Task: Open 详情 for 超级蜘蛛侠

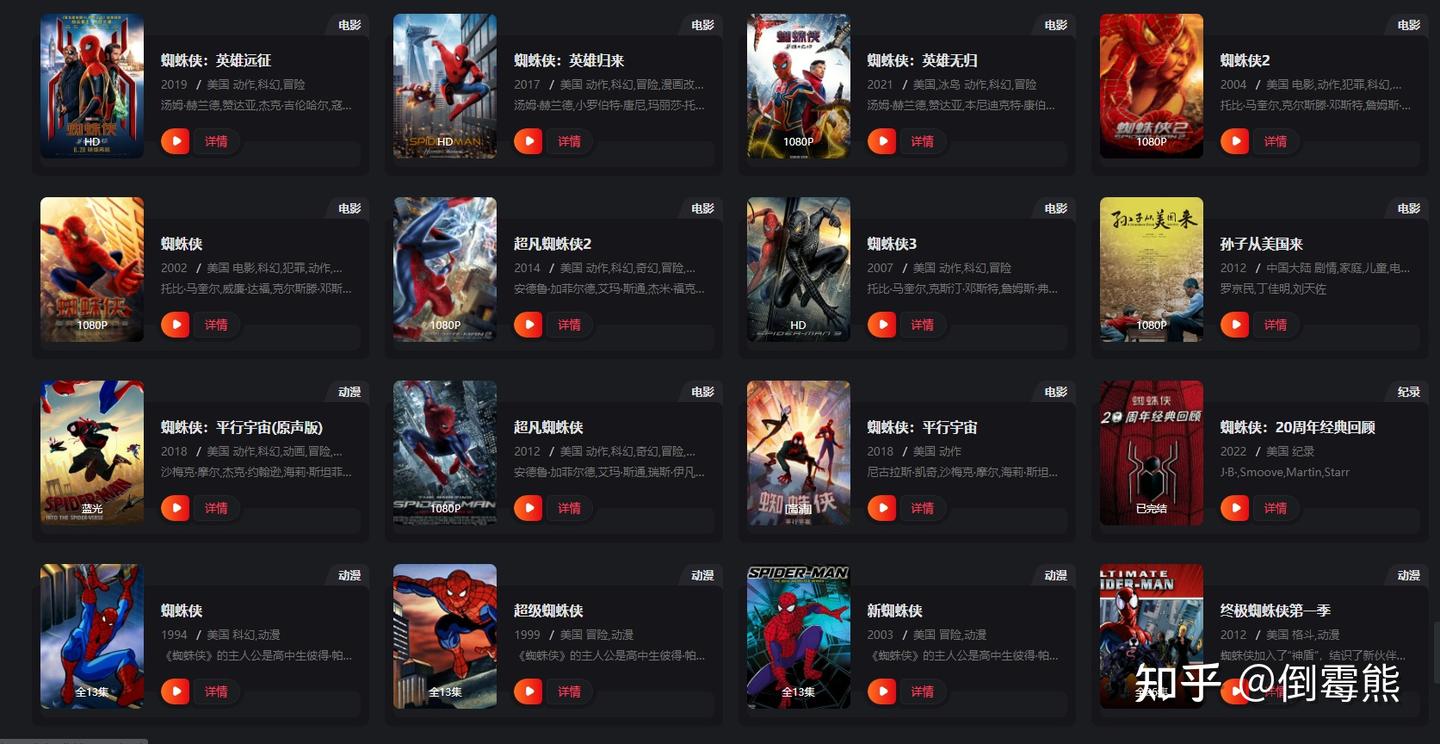Action: pos(569,691)
